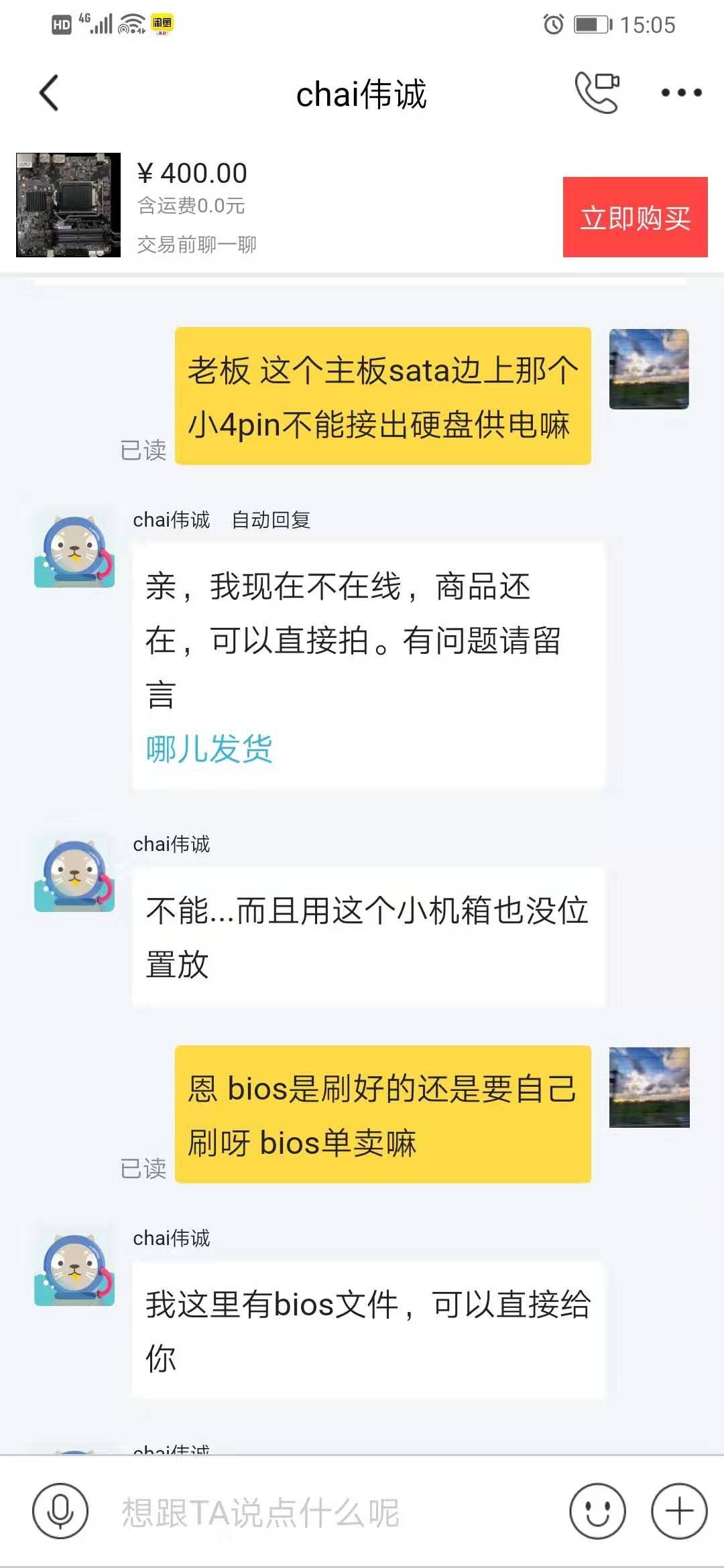Open the plus attachment menu
The width and height of the screenshot is (724, 1568).
coord(679,1512)
